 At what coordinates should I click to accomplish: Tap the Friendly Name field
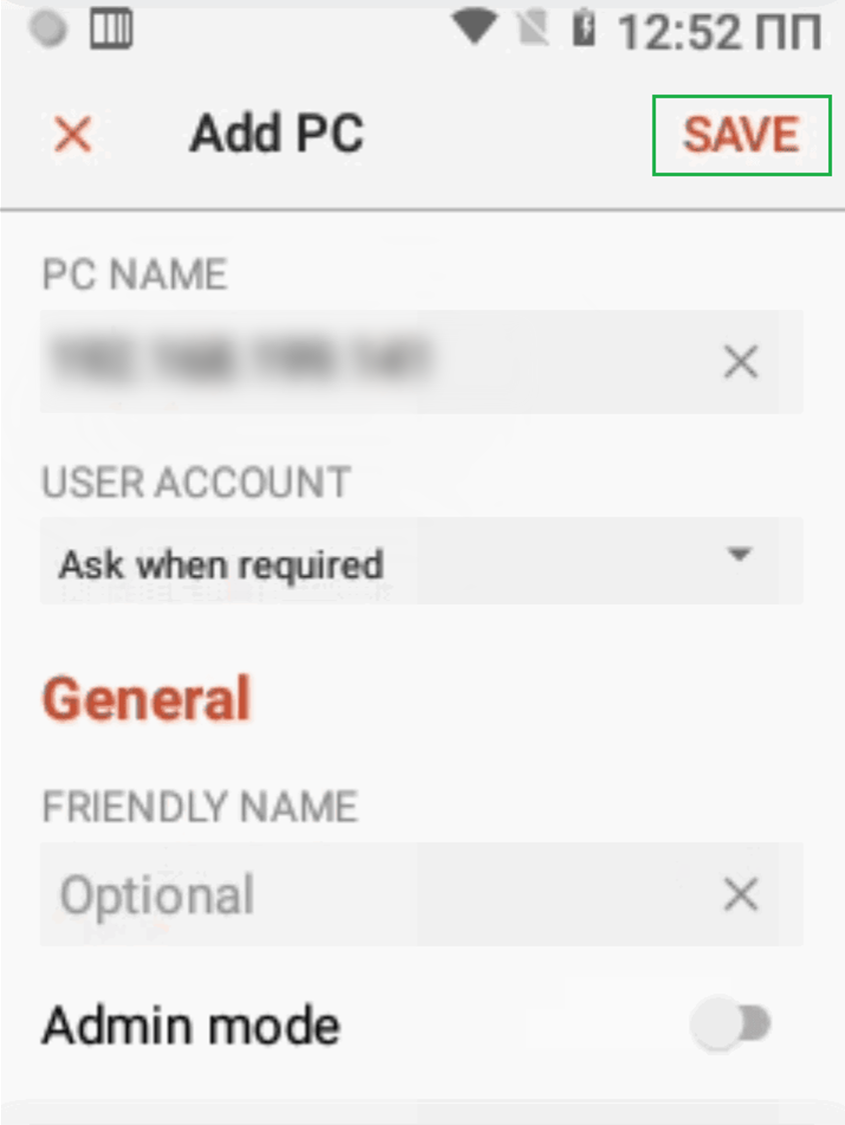(x=360, y=894)
